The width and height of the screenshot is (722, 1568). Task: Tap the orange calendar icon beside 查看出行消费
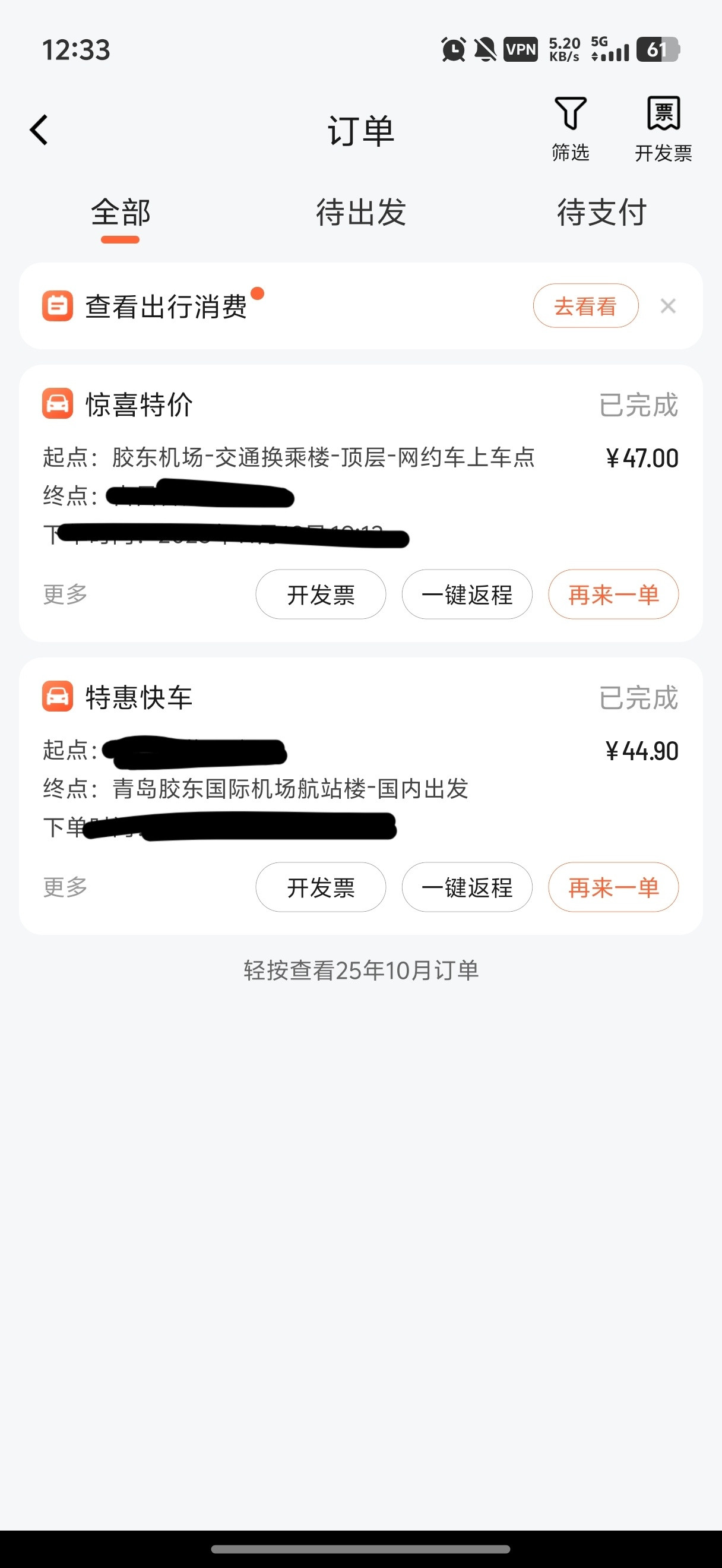[58, 306]
